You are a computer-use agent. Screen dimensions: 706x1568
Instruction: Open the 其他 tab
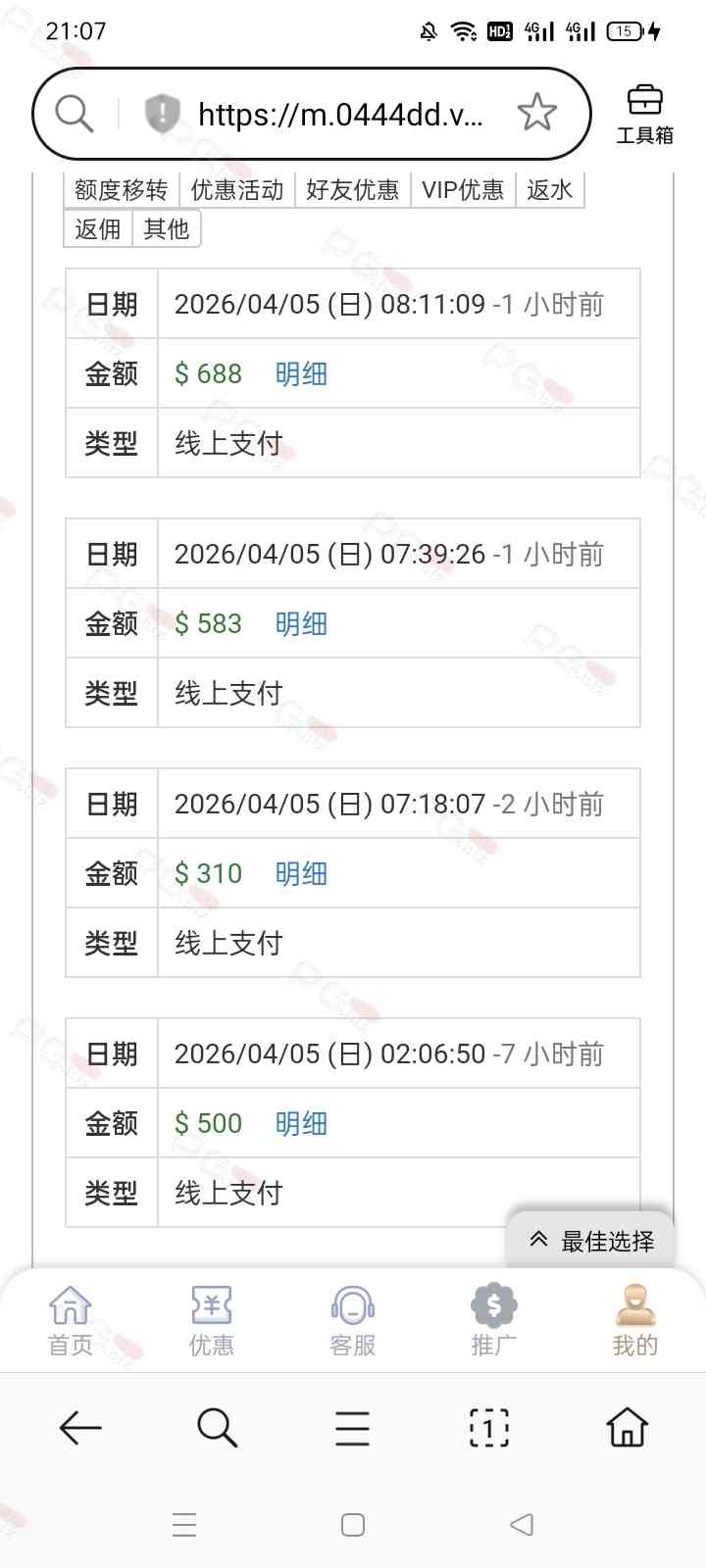pyautogui.click(x=166, y=228)
